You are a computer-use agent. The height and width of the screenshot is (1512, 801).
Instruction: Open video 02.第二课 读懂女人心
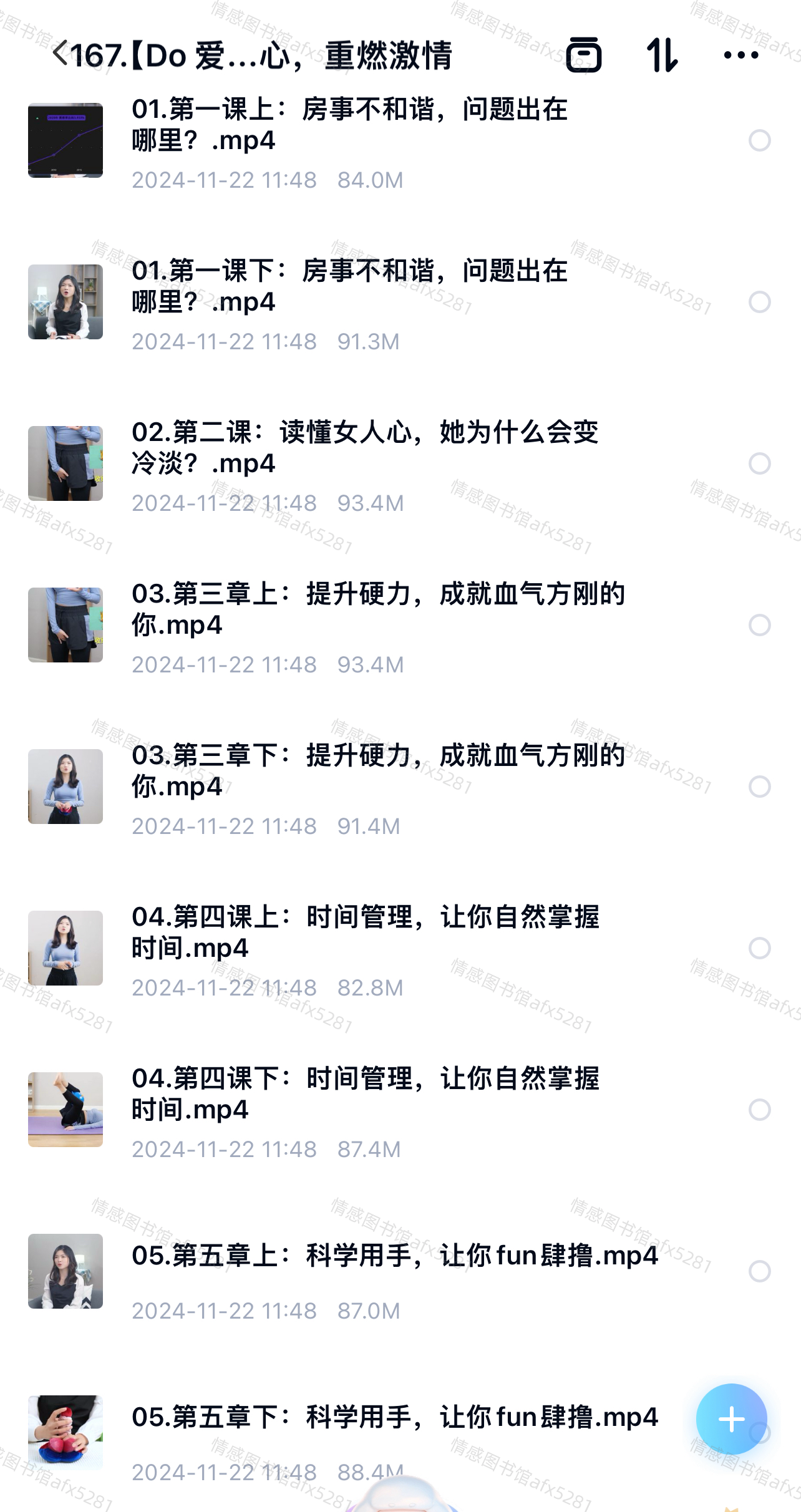coord(365,448)
